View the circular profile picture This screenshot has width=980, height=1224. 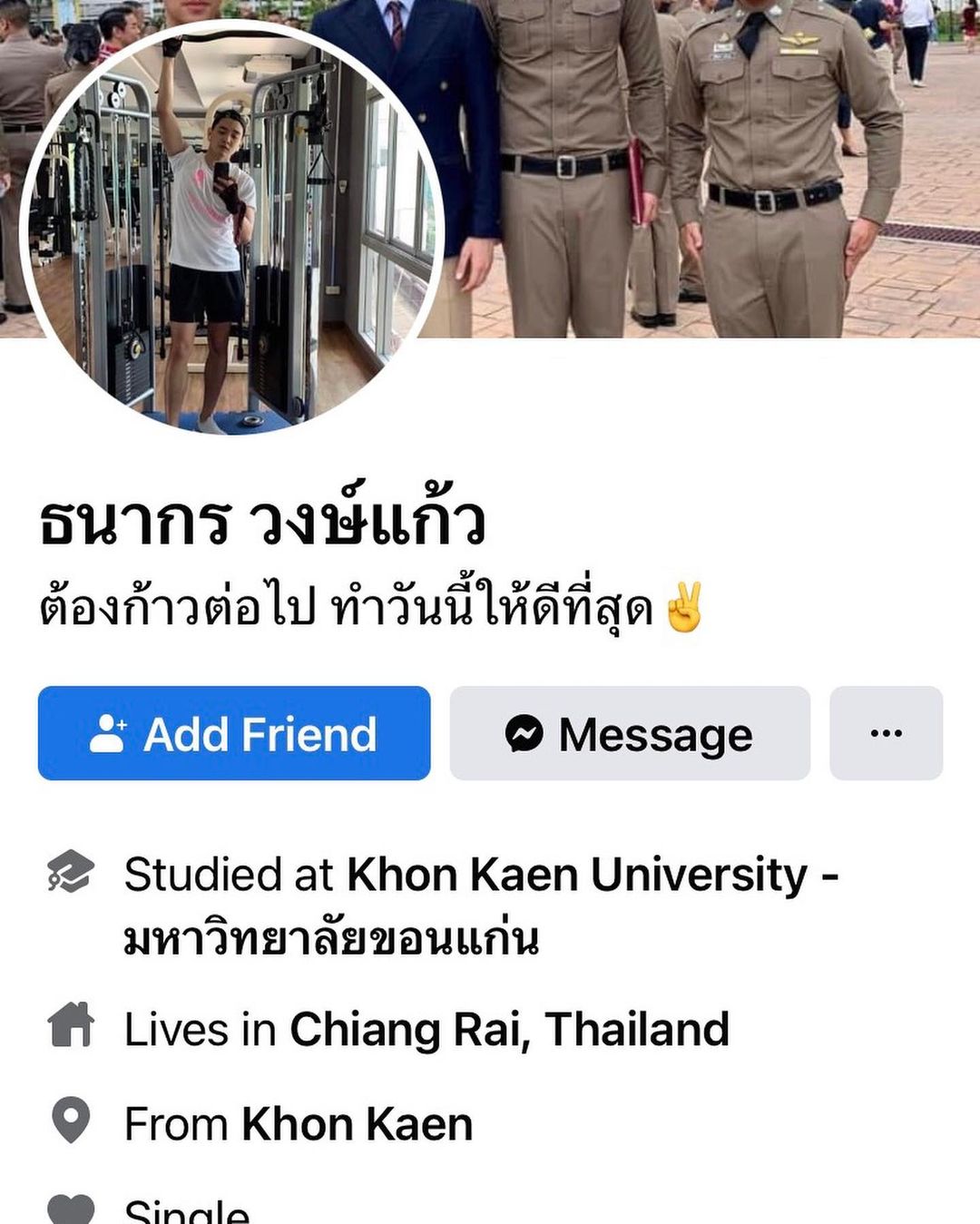click(231, 227)
